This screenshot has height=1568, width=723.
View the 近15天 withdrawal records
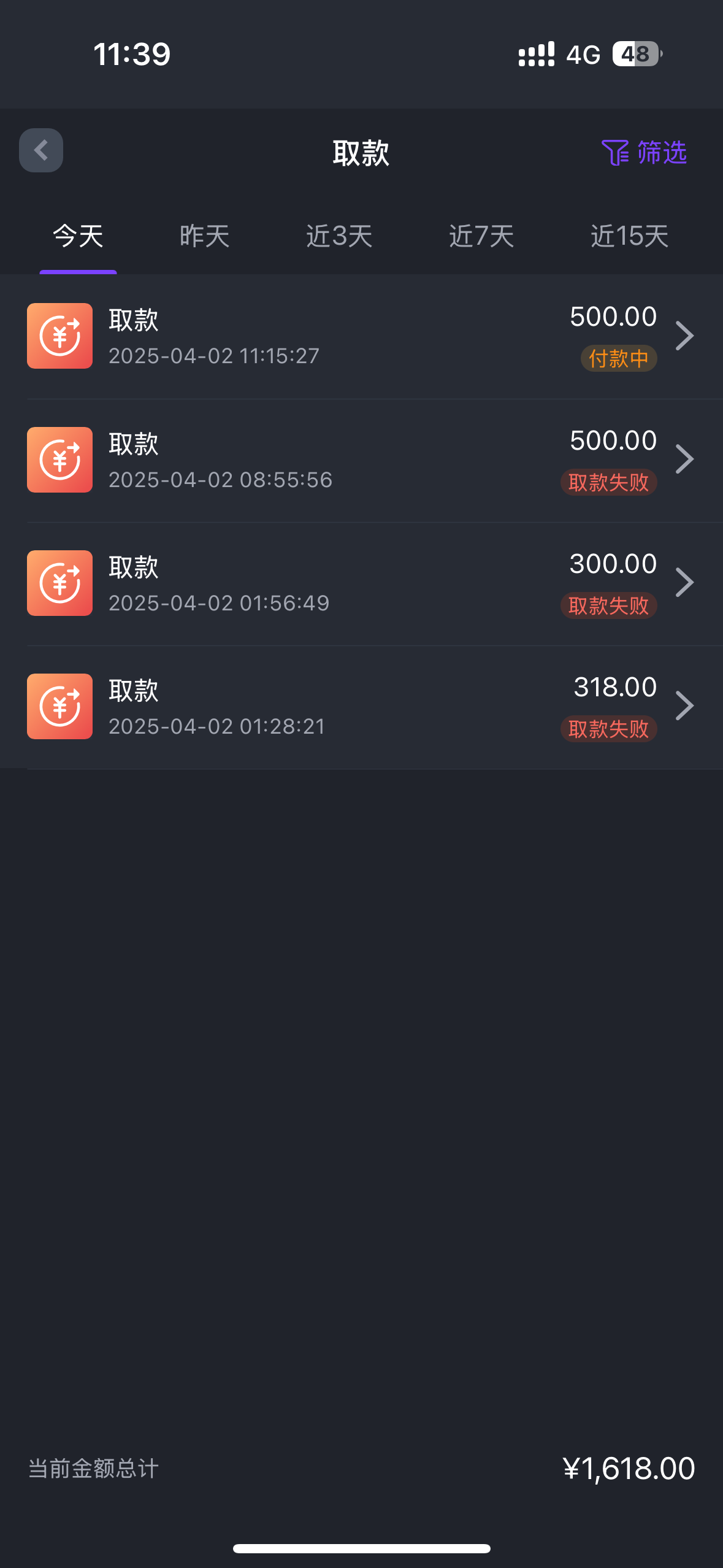click(629, 236)
